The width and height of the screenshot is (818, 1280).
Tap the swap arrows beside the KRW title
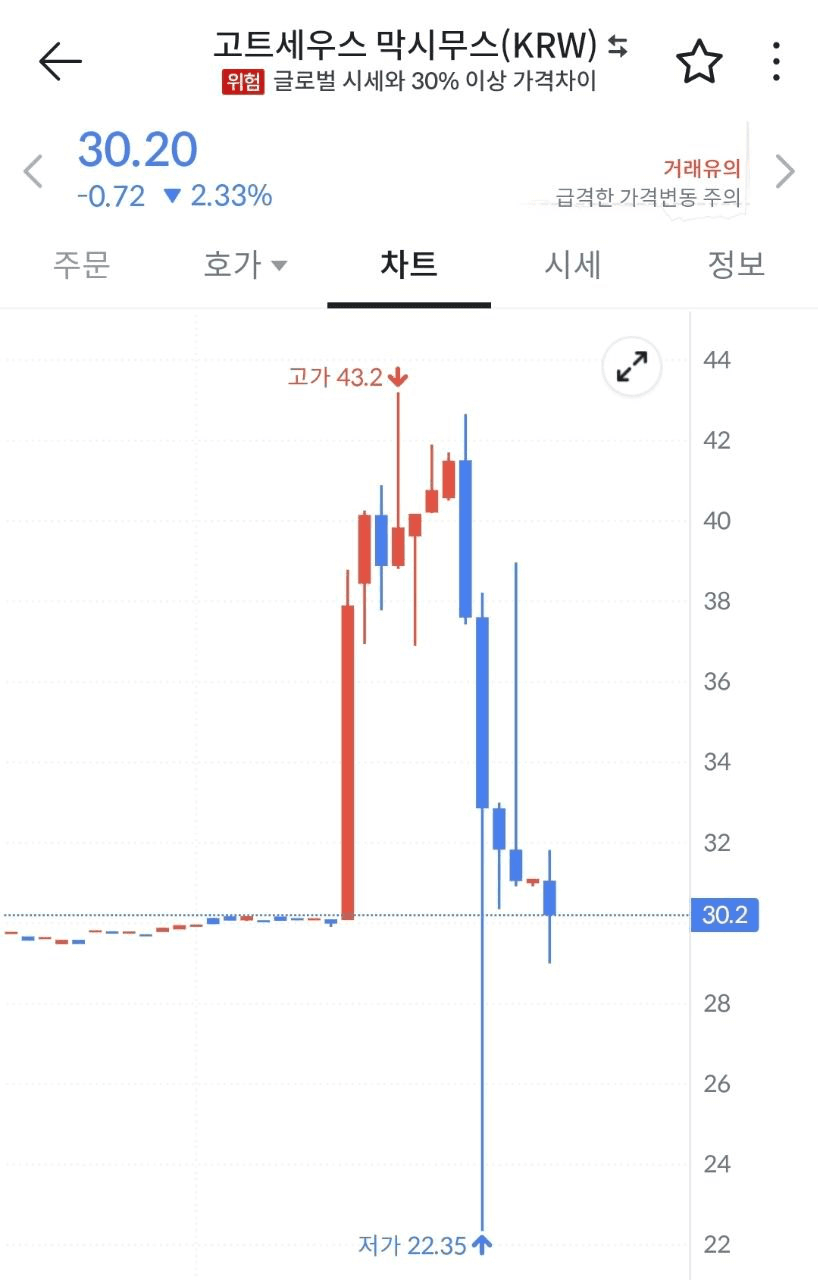[618, 46]
